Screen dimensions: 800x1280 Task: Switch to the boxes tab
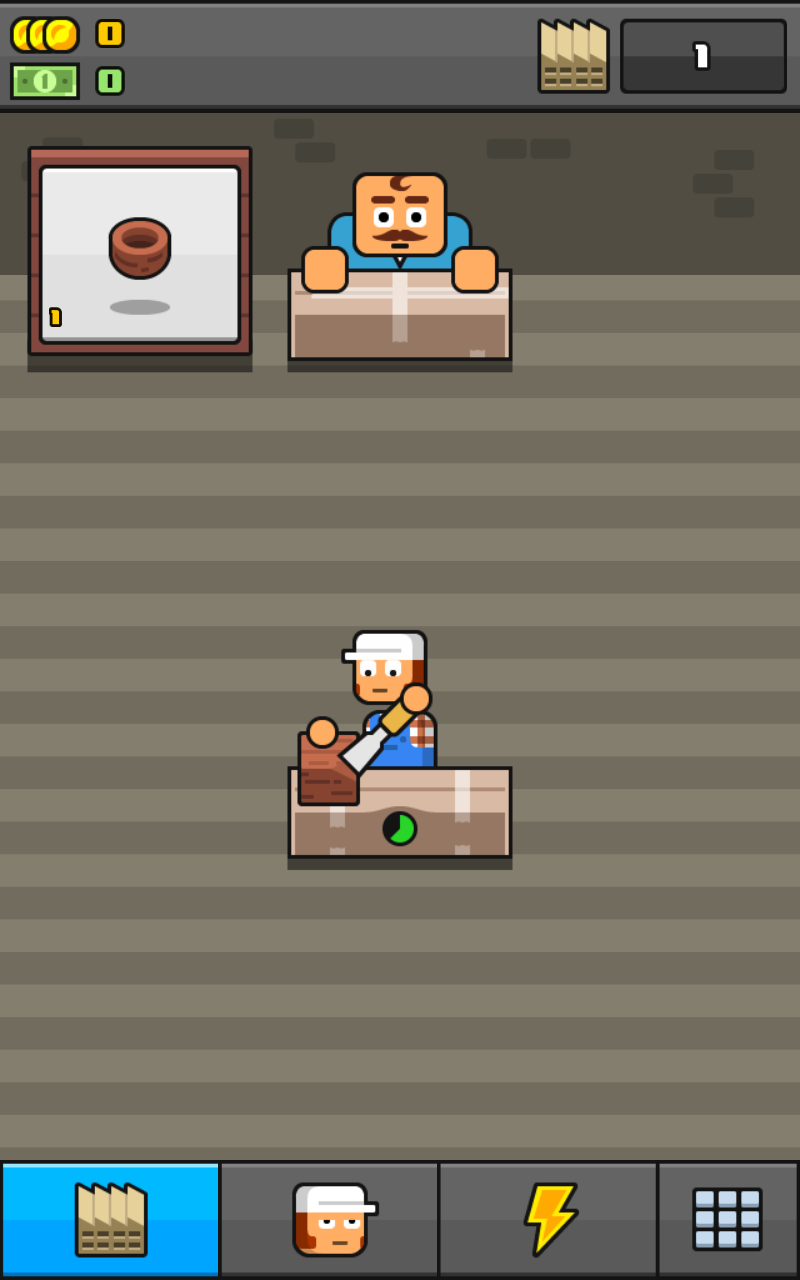pyautogui.click(x=110, y=1219)
